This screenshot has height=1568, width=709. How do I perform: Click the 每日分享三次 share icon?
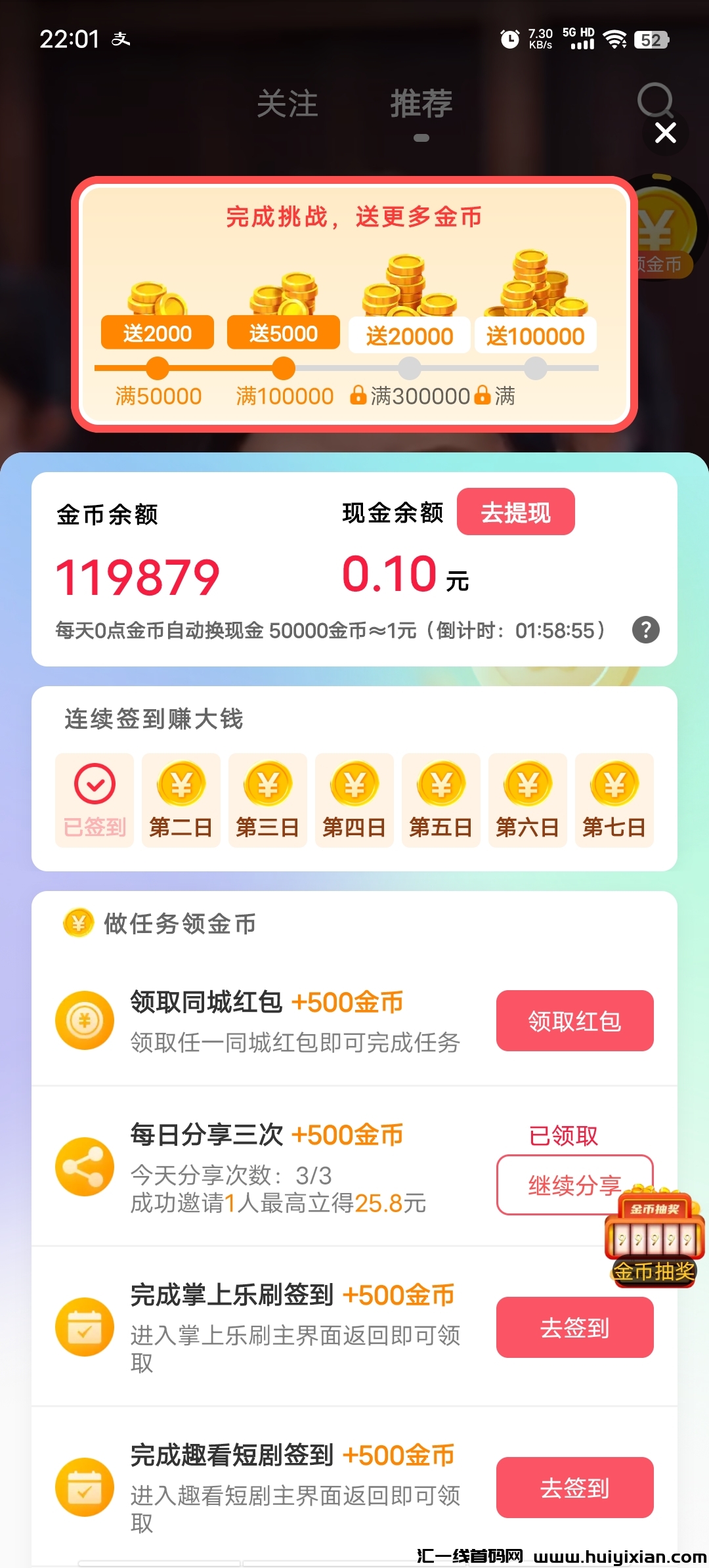point(84,1169)
